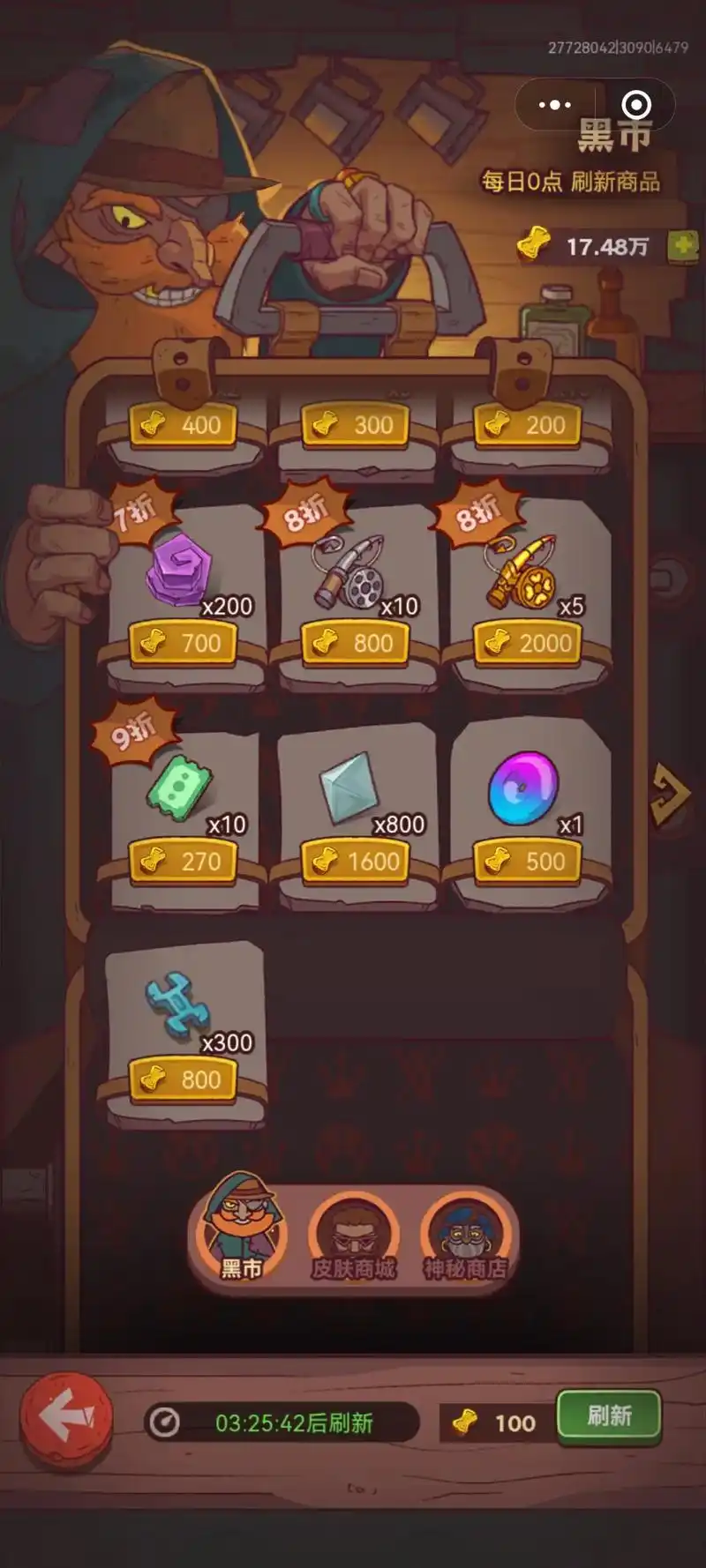Image resolution: width=706 pixels, height=1568 pixels.
Task: Close the mini program with the circle icon
Action: (636, 105)
